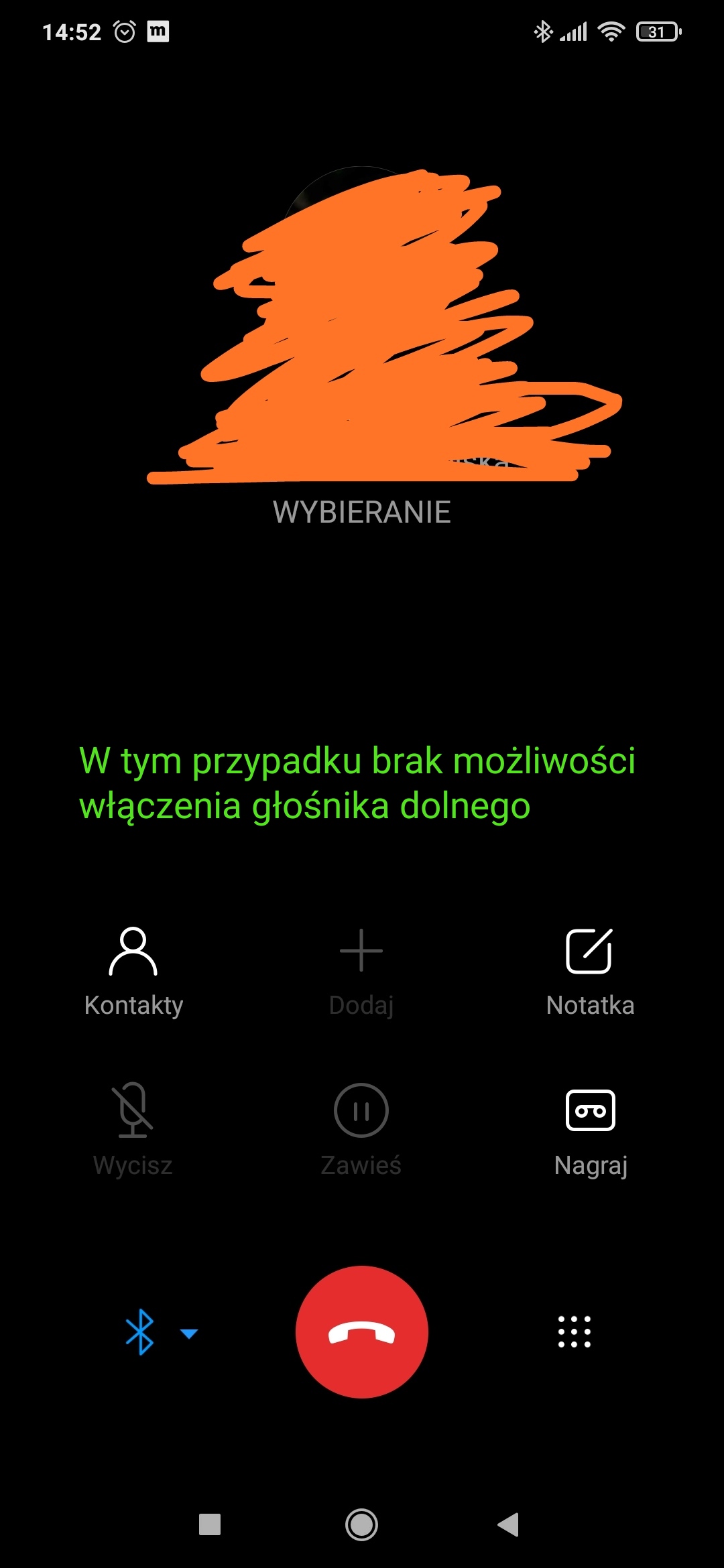This screenshot has width=724, height=1568.
Task: Open the Bluetooth audio output selector
Action: [160, 1332]
